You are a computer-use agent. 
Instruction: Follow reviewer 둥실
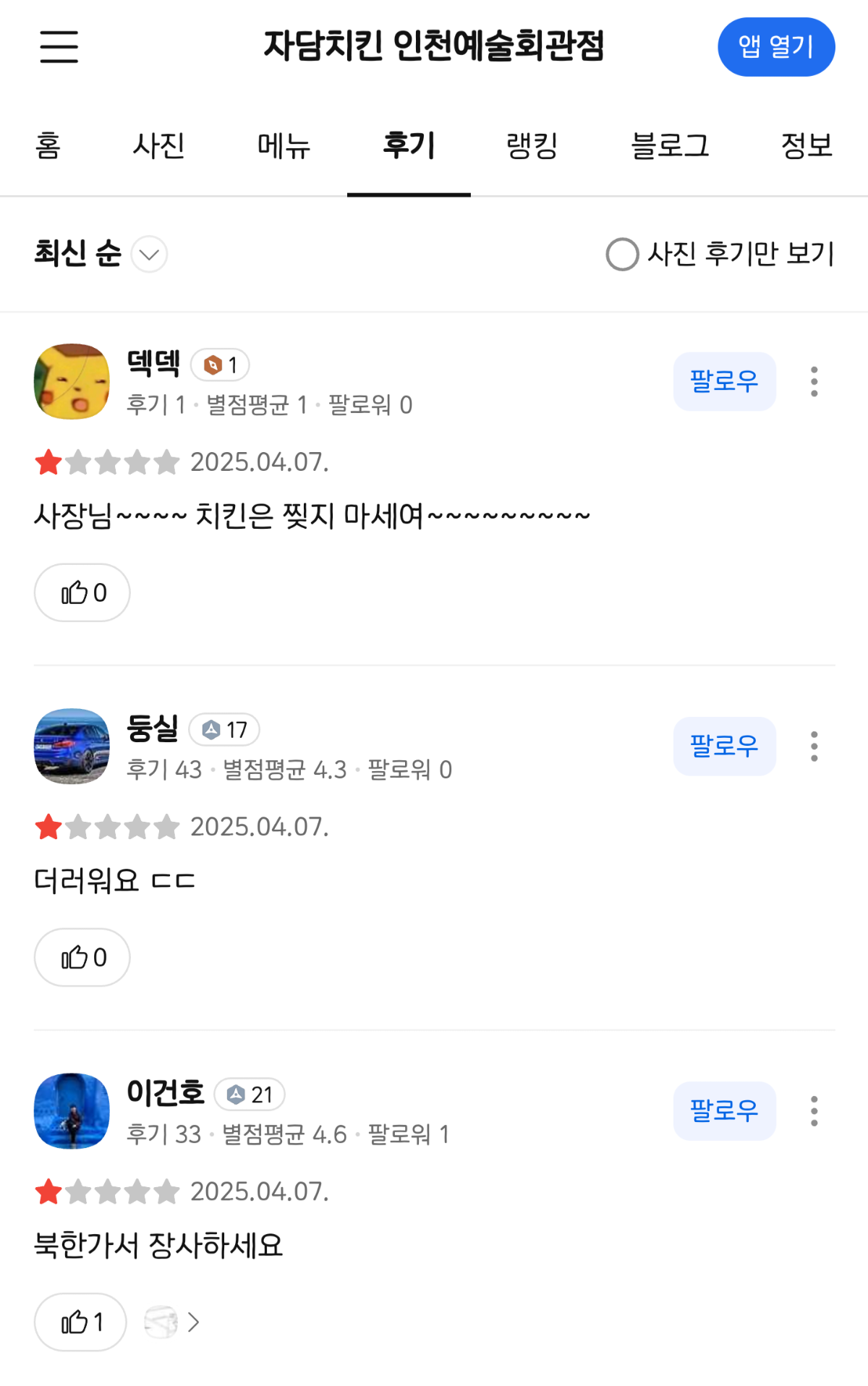click(724, 746)
